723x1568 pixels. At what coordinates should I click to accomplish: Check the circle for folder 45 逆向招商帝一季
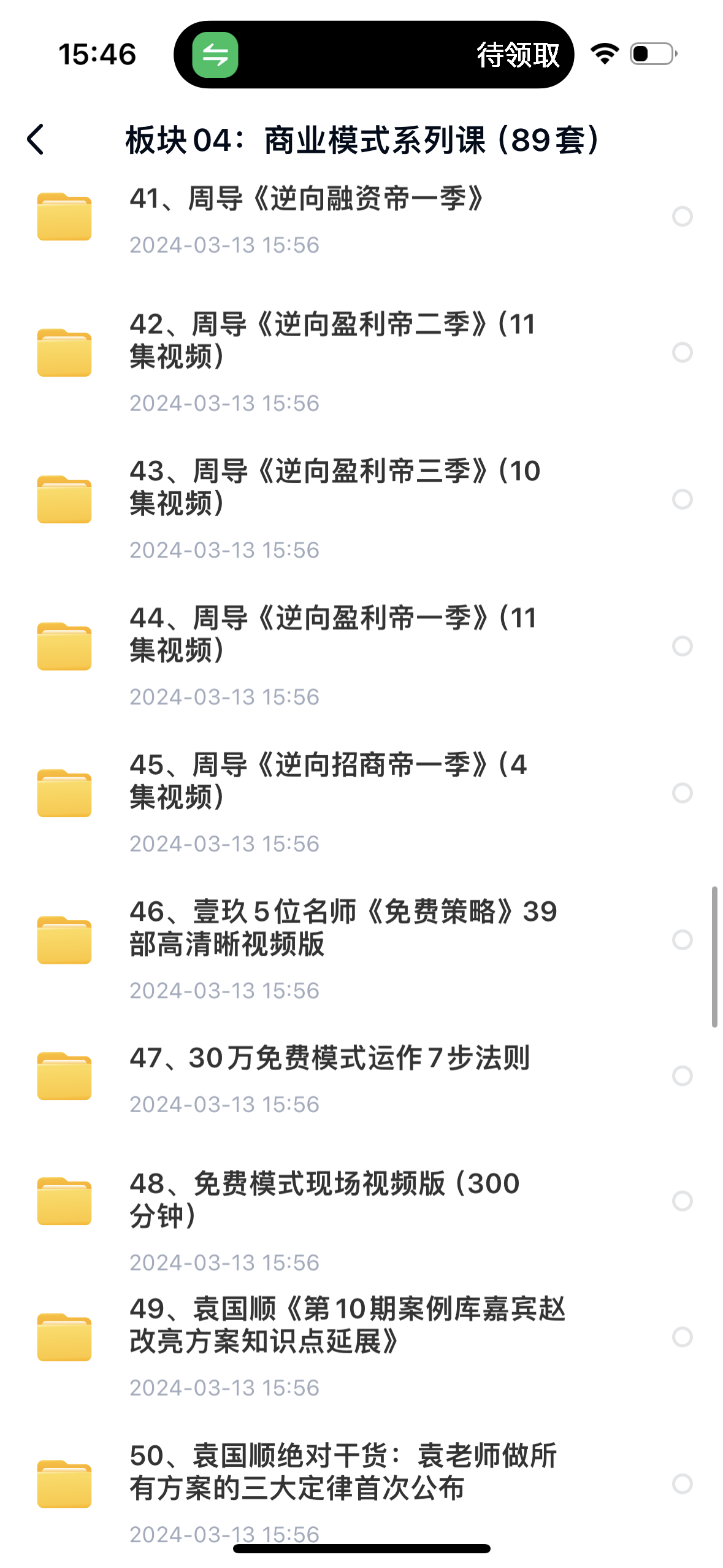tap(682, 793)
